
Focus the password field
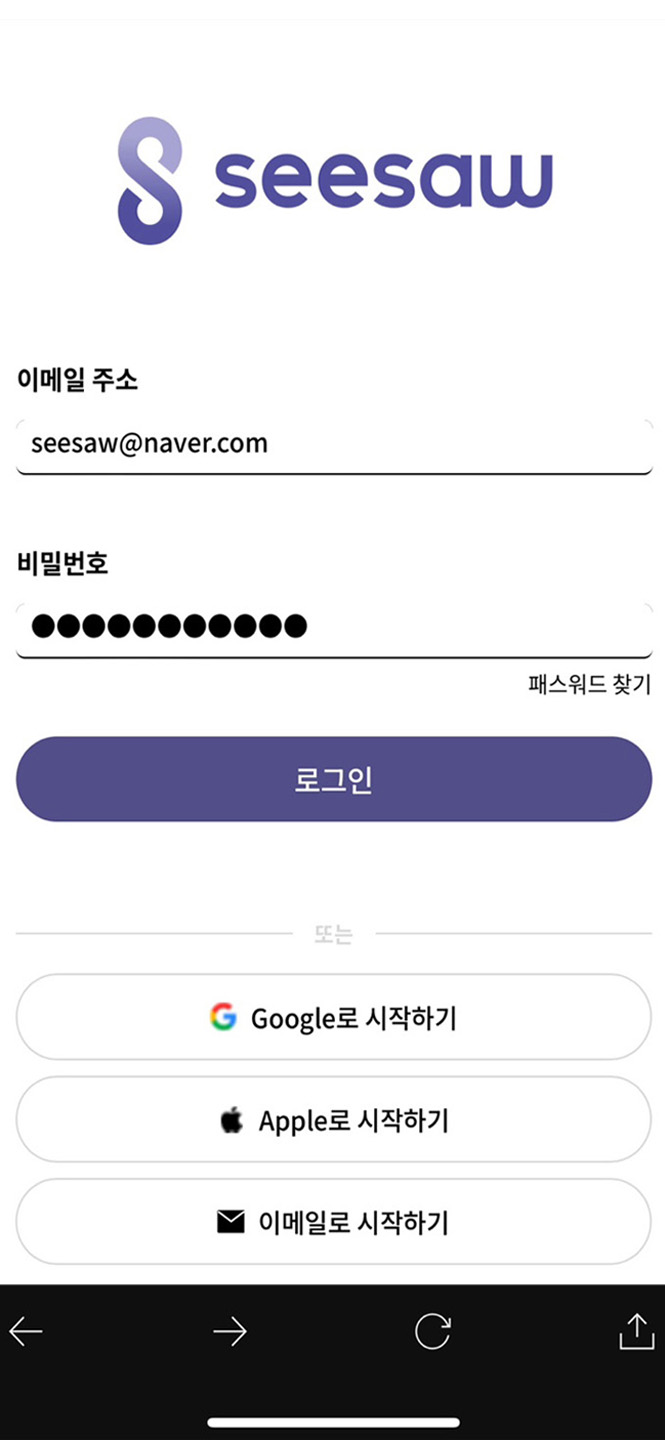(333, 627)
